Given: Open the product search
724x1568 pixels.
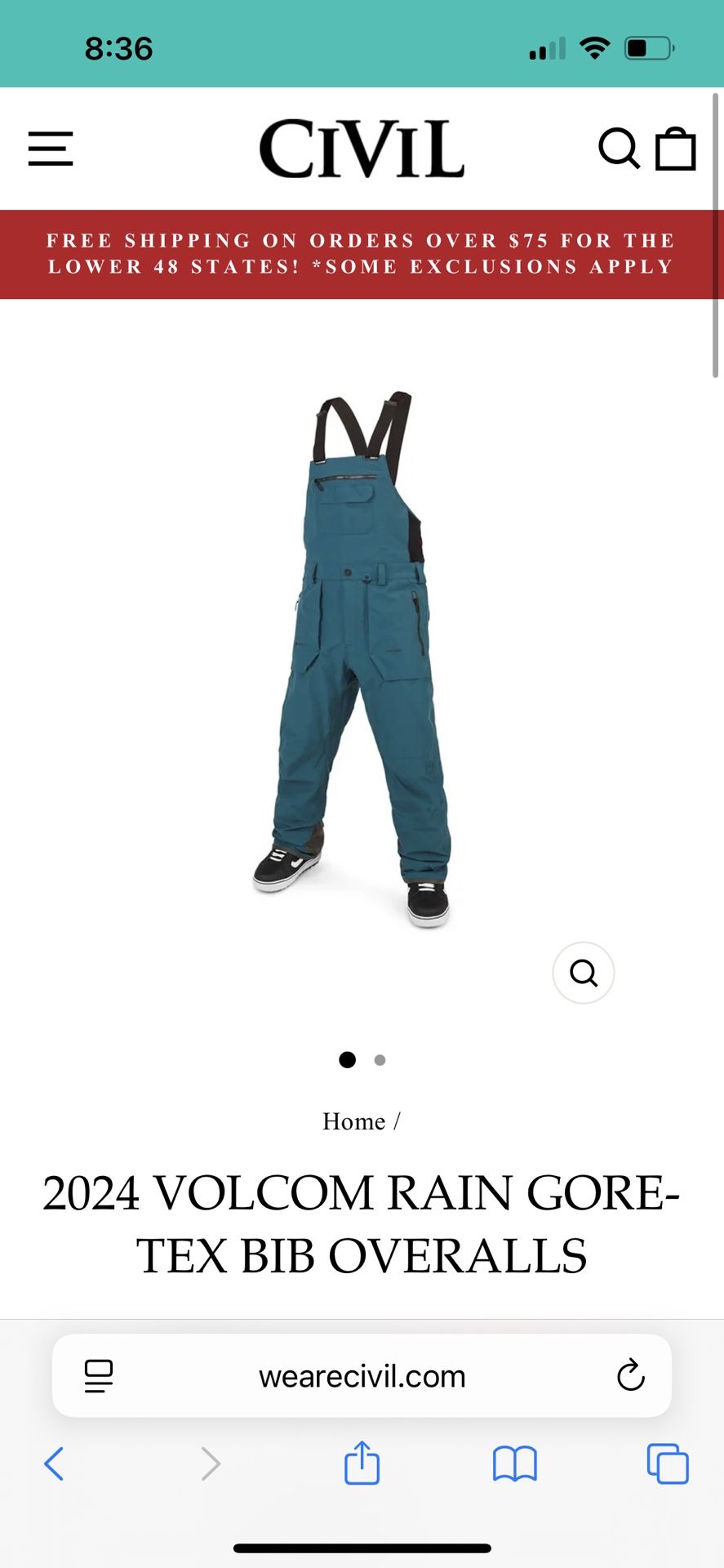Looking at the screenshot, I should coord(619,149).
